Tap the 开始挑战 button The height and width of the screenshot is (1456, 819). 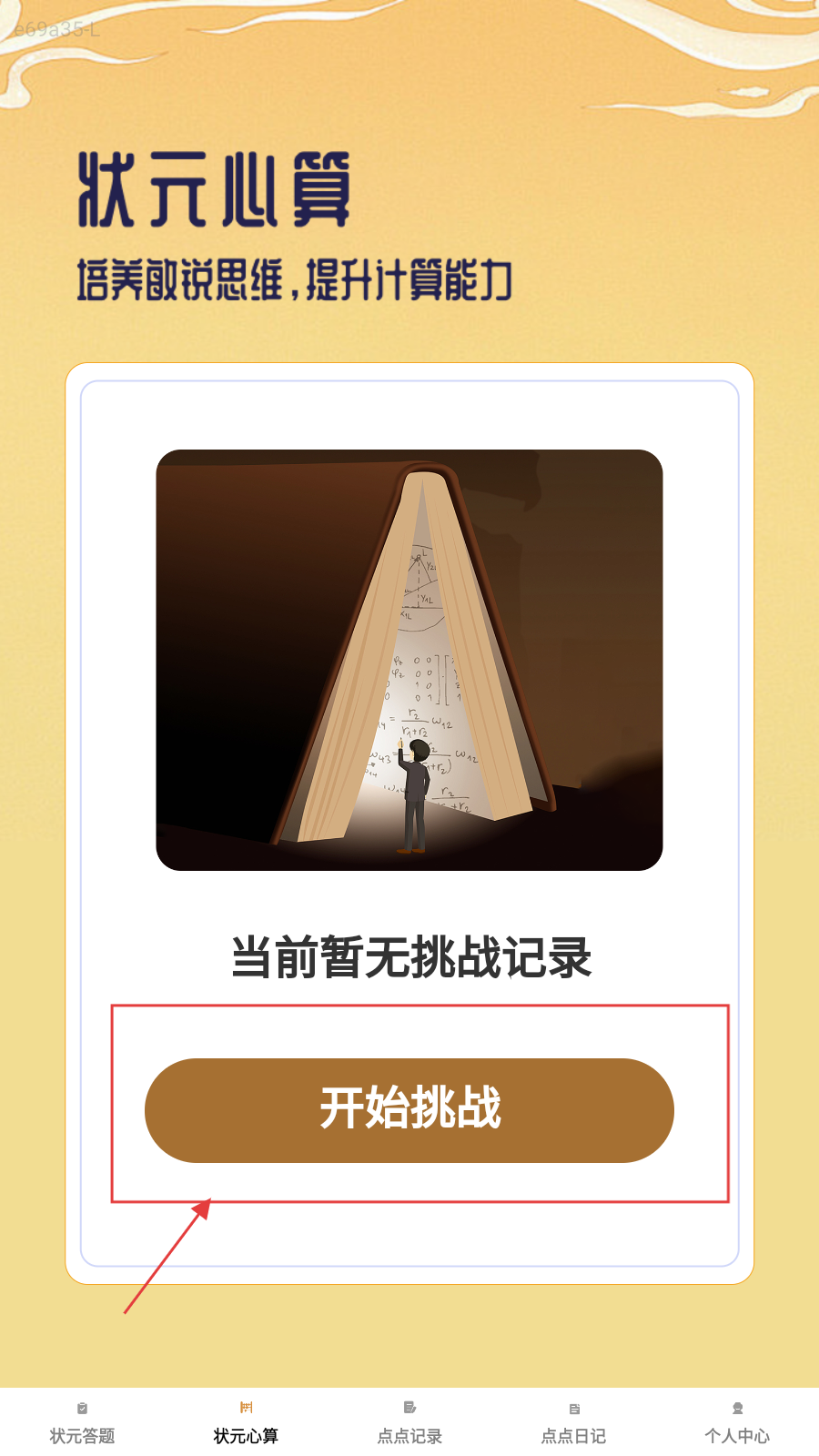[x=409, y=1109]
